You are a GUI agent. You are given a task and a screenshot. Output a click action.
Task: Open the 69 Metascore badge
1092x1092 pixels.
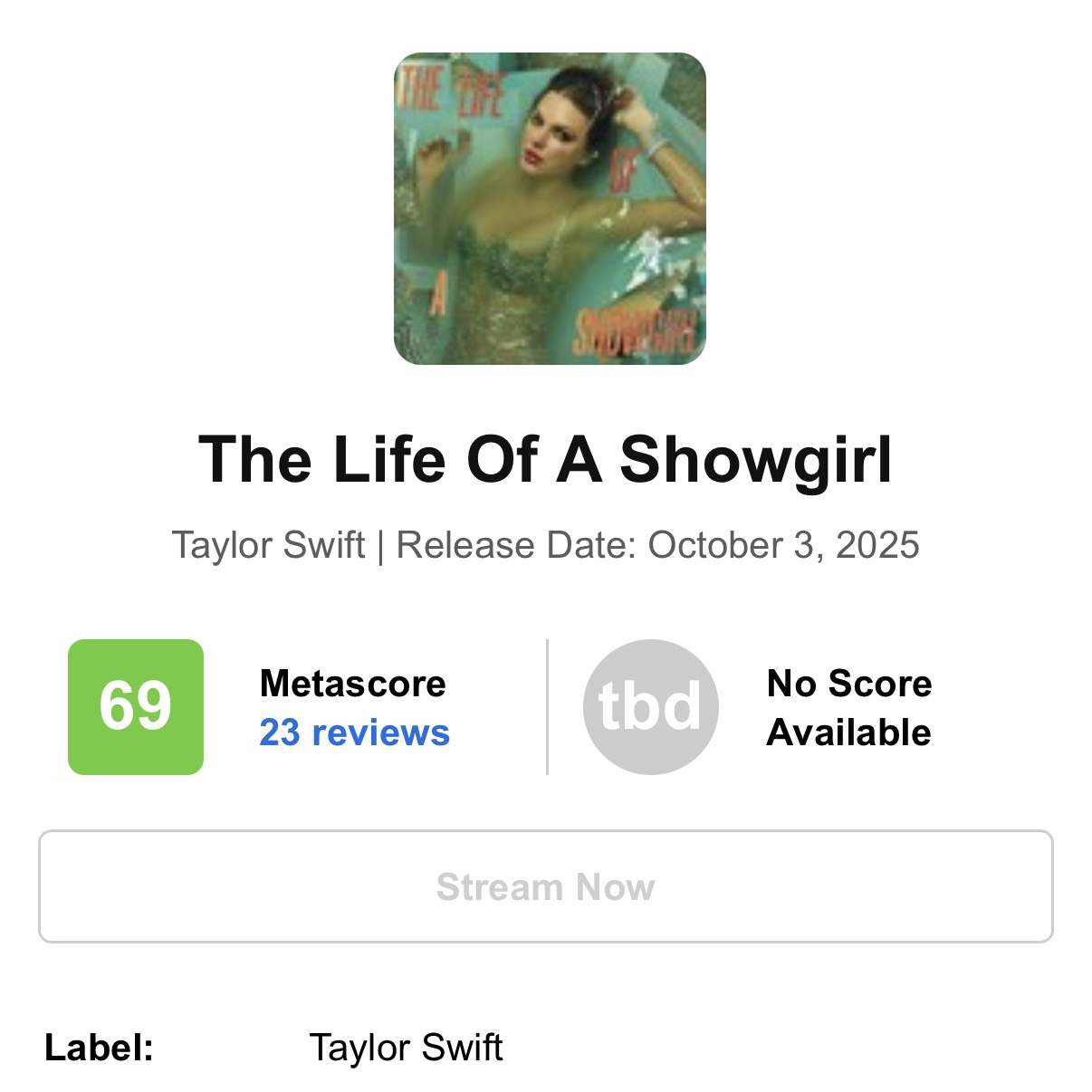(x=136, y=706)
